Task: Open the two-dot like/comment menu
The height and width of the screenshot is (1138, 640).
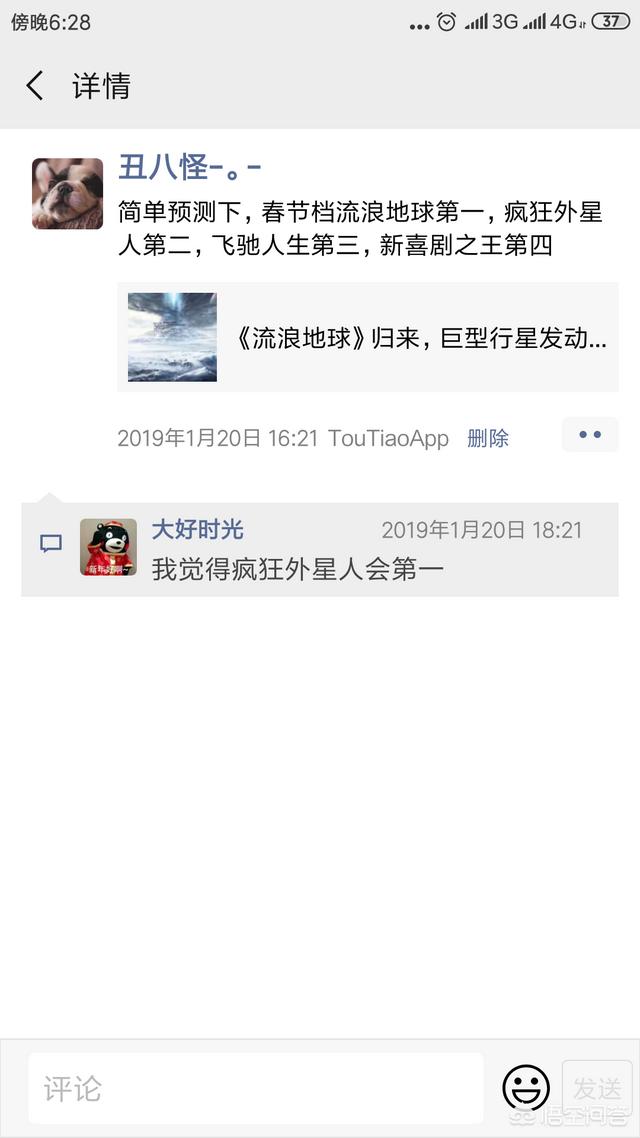Action: coord(589,435)
